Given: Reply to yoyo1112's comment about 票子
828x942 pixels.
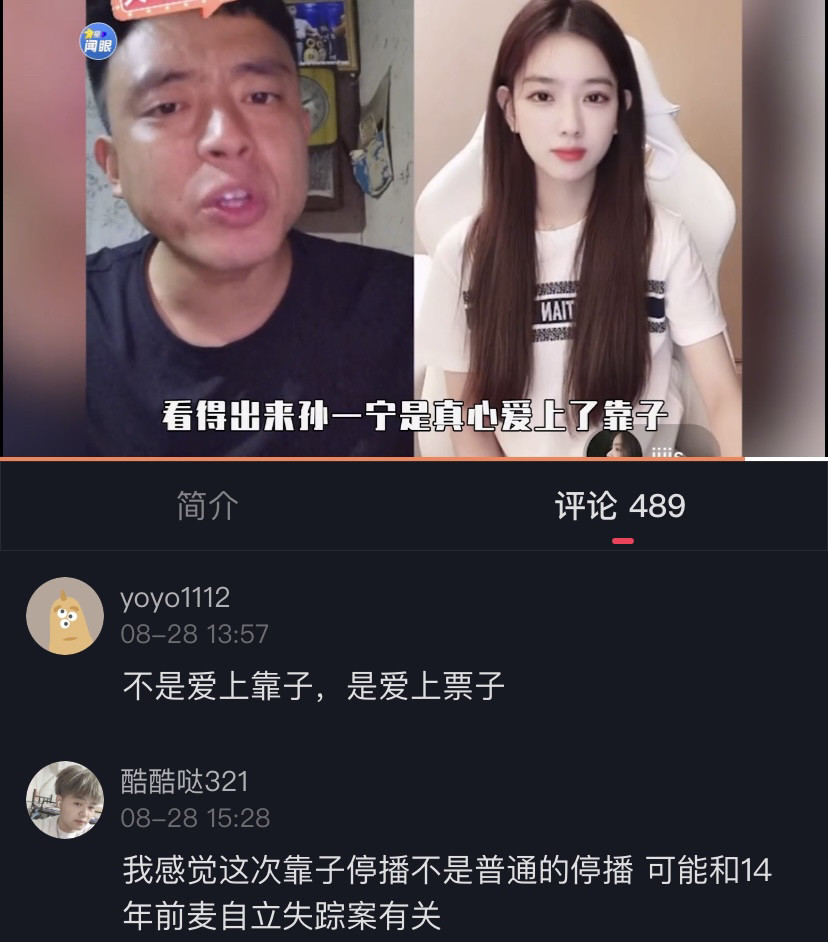Looking at the screenshot, I should pyautogui.click(x=313, y=687).
